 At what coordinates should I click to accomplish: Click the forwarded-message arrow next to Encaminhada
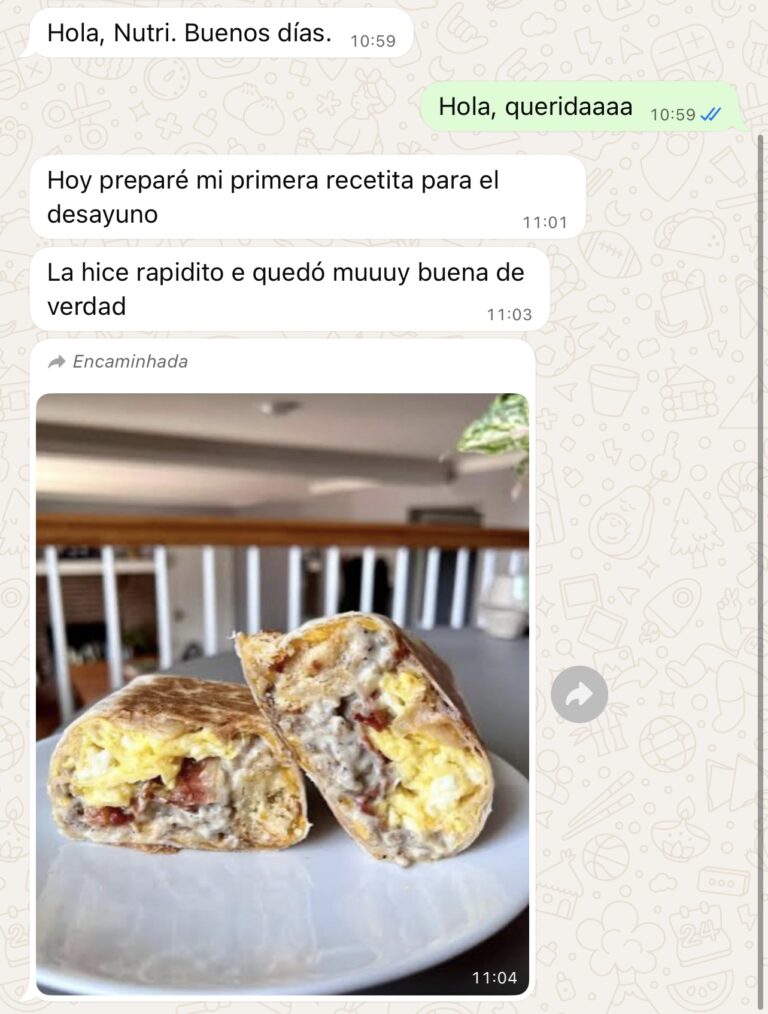tap(56, 362)
